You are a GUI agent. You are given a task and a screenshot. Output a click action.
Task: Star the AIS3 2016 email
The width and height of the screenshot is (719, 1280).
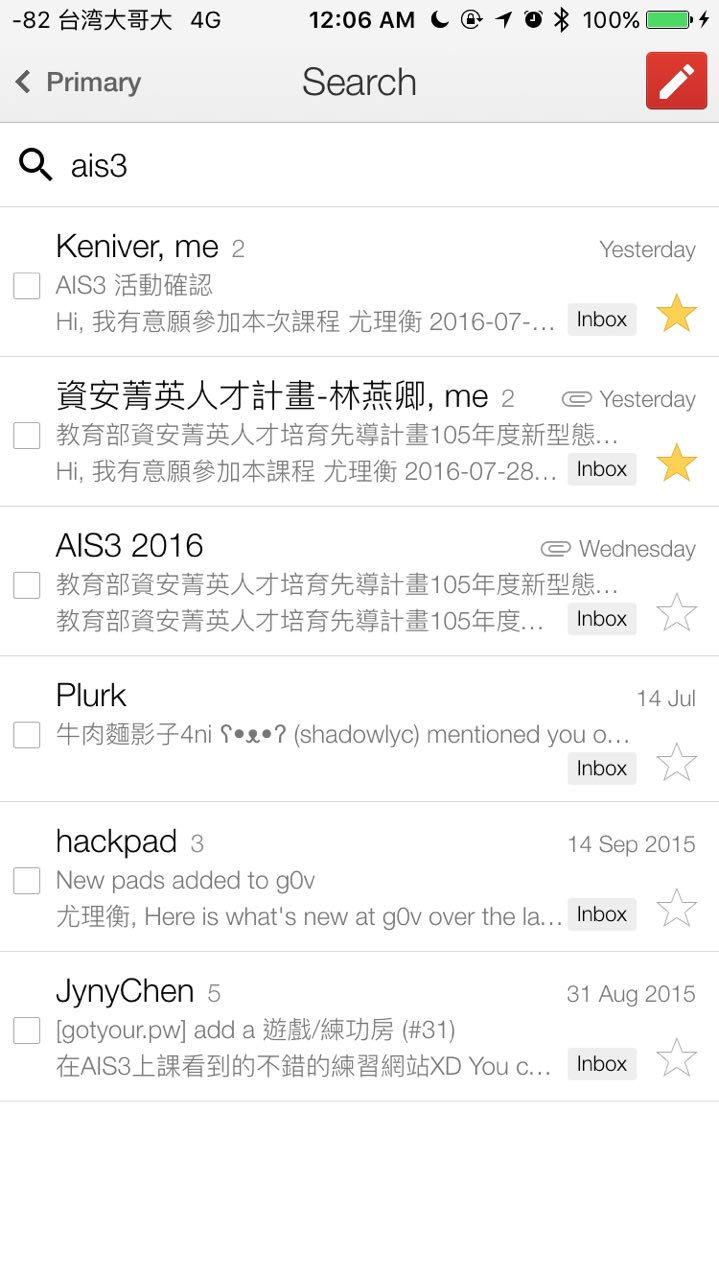[x=676, y=613]
